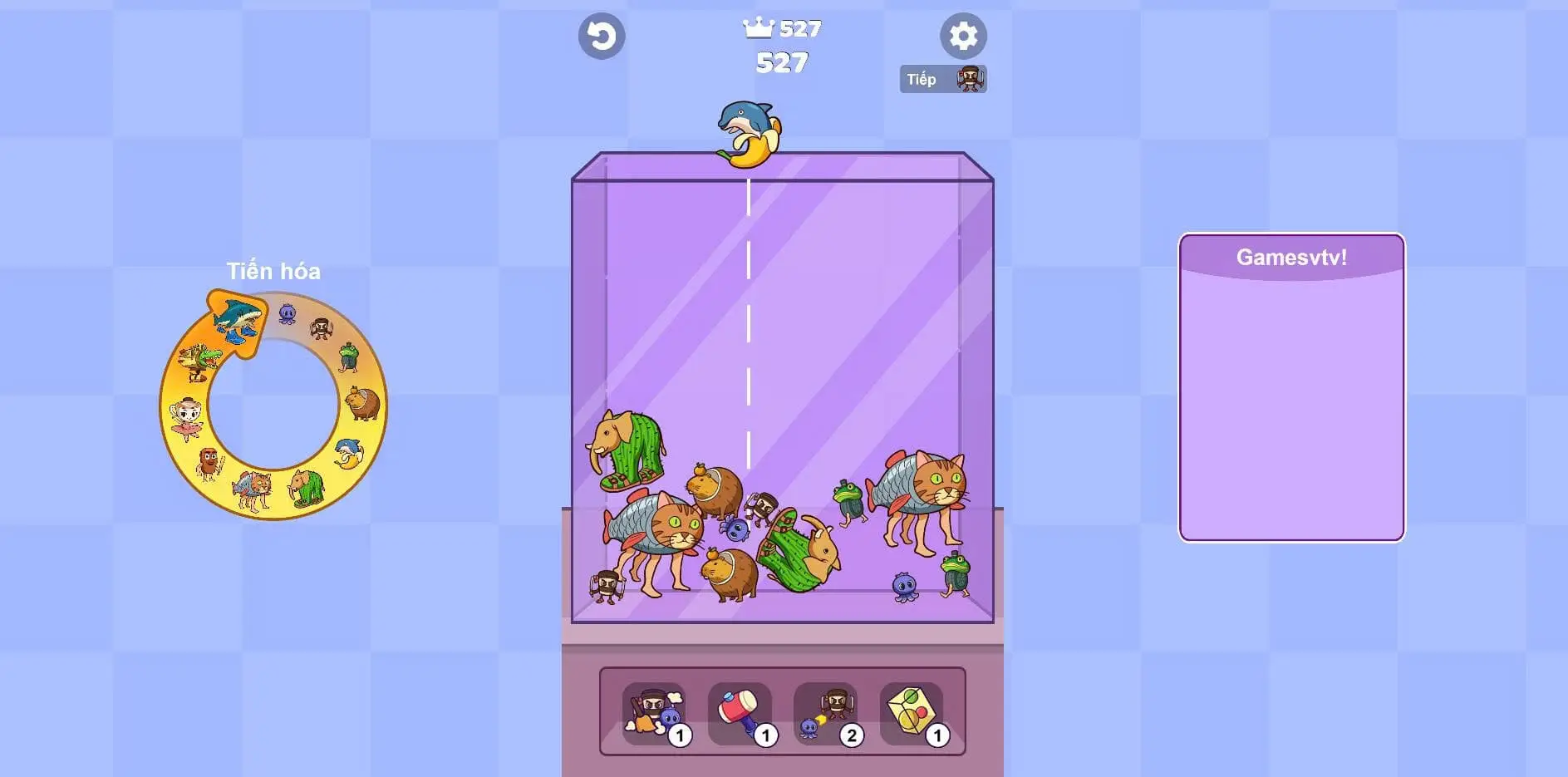1568x777 pixels.
Task: Use the broom sweep power-up
Action: click(x=653, y=713)
